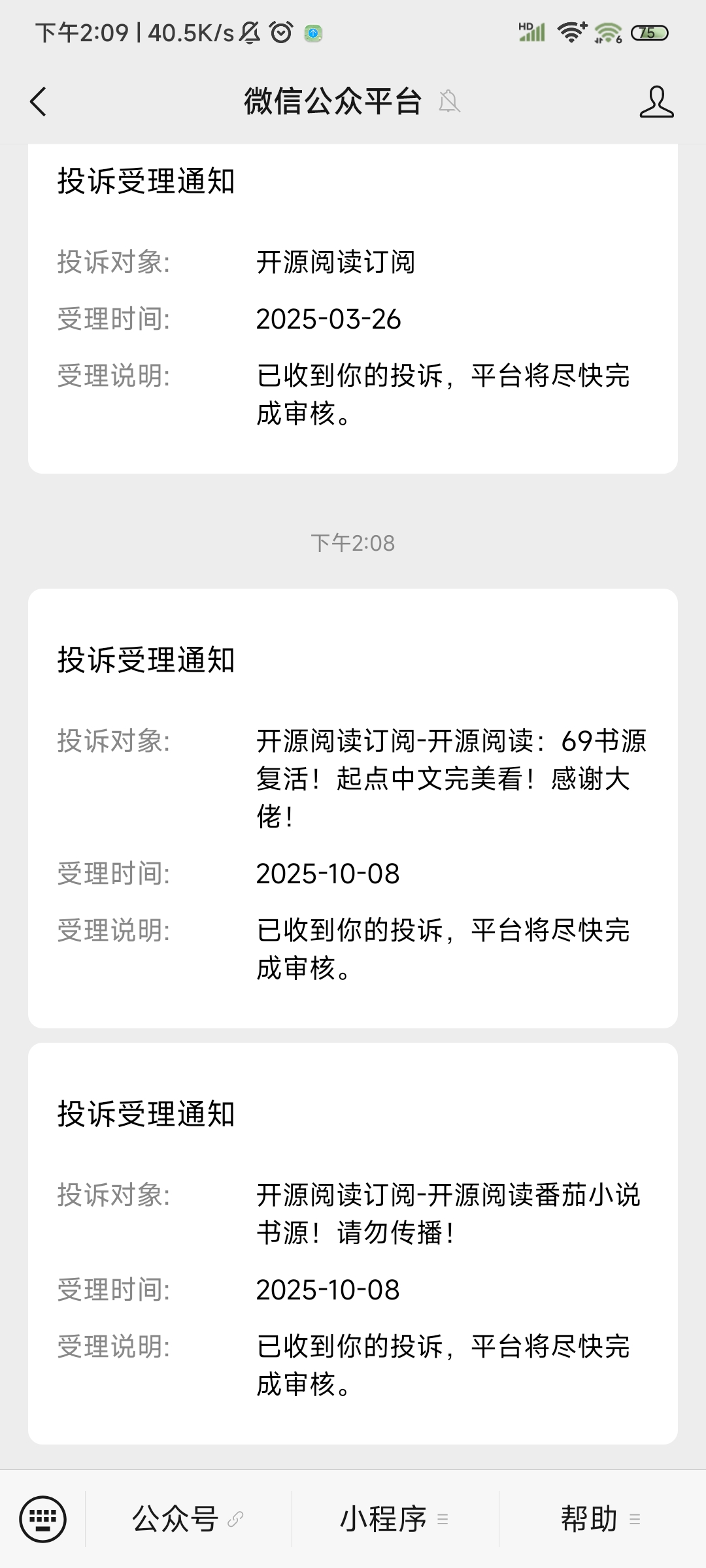The image size is (706, 1568).
Task: Open the complaint notice about 番茄小说书源
Action: coord(353,1243)
